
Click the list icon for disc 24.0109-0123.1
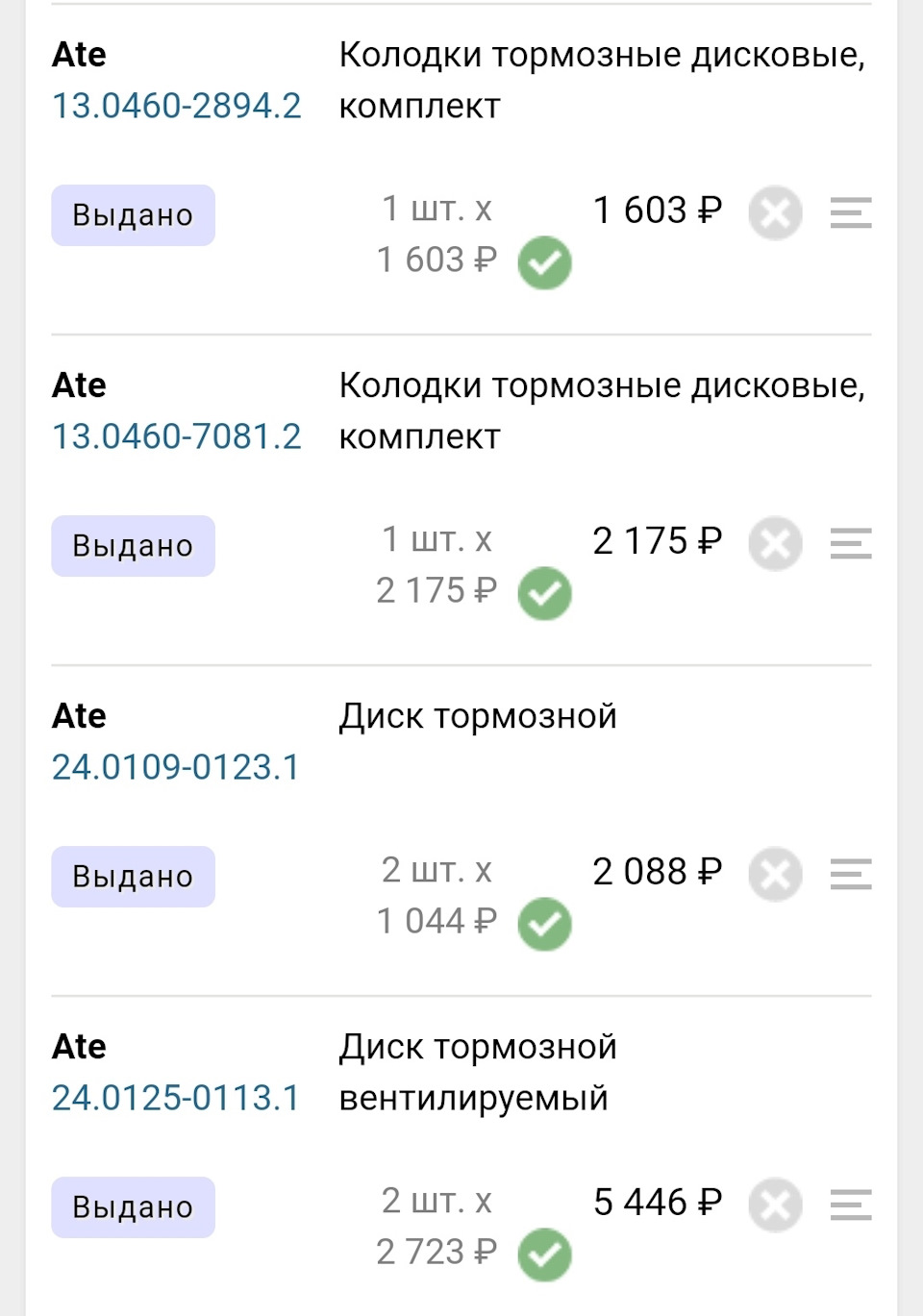pos(850,874)
